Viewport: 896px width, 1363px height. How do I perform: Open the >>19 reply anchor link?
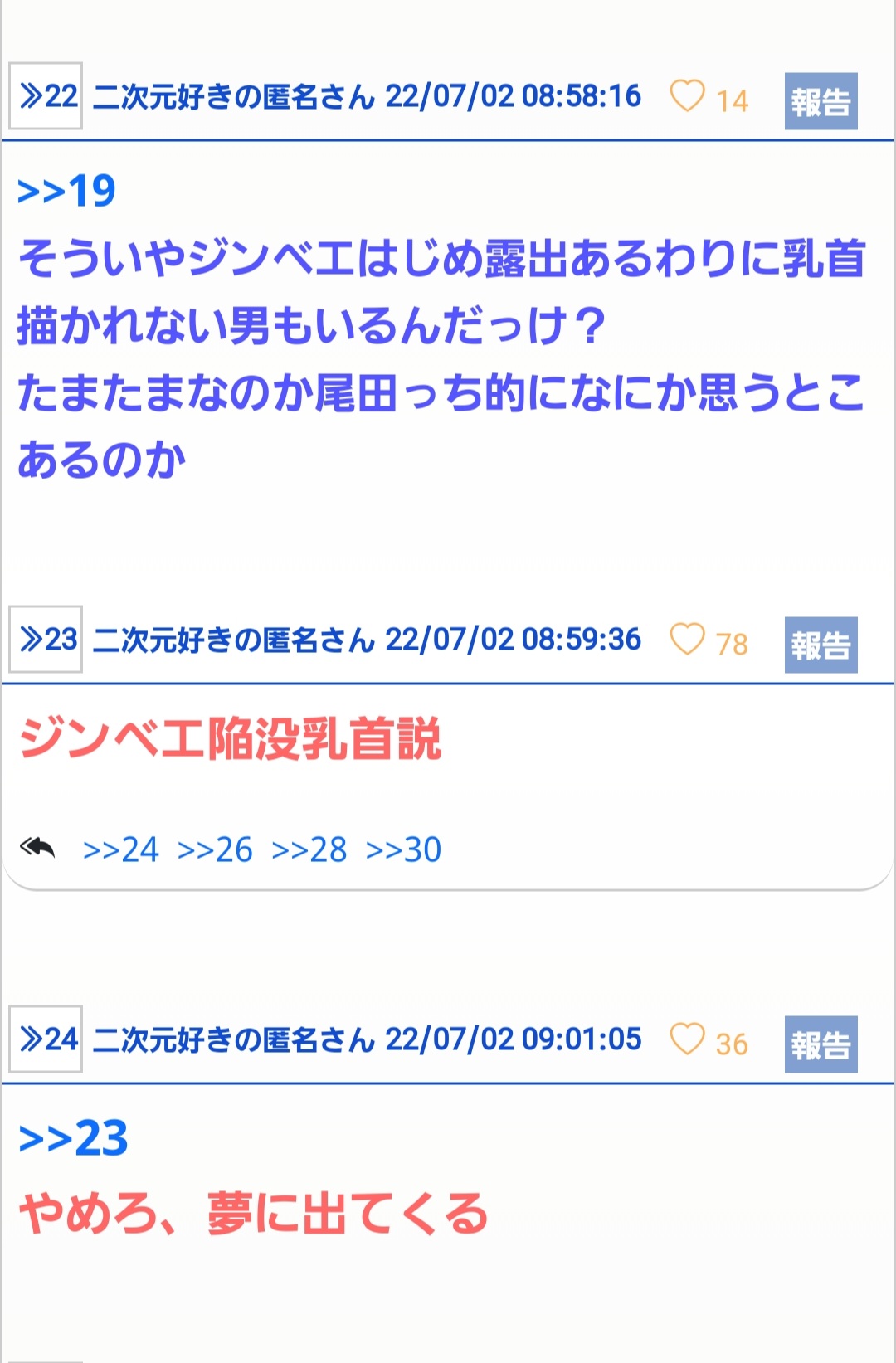pos(66,192)
